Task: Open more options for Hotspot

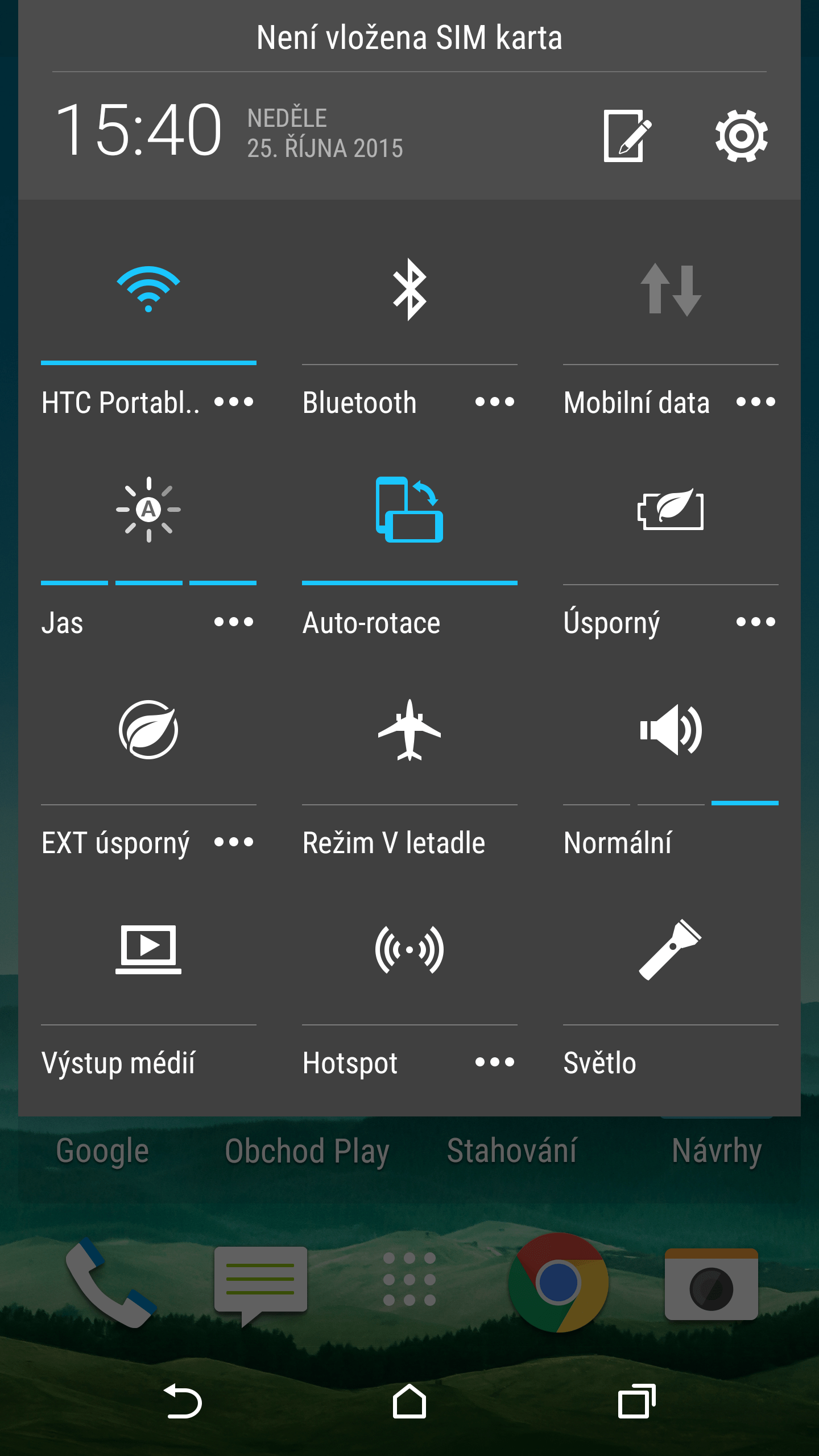Action: [x=494, y=1062]
